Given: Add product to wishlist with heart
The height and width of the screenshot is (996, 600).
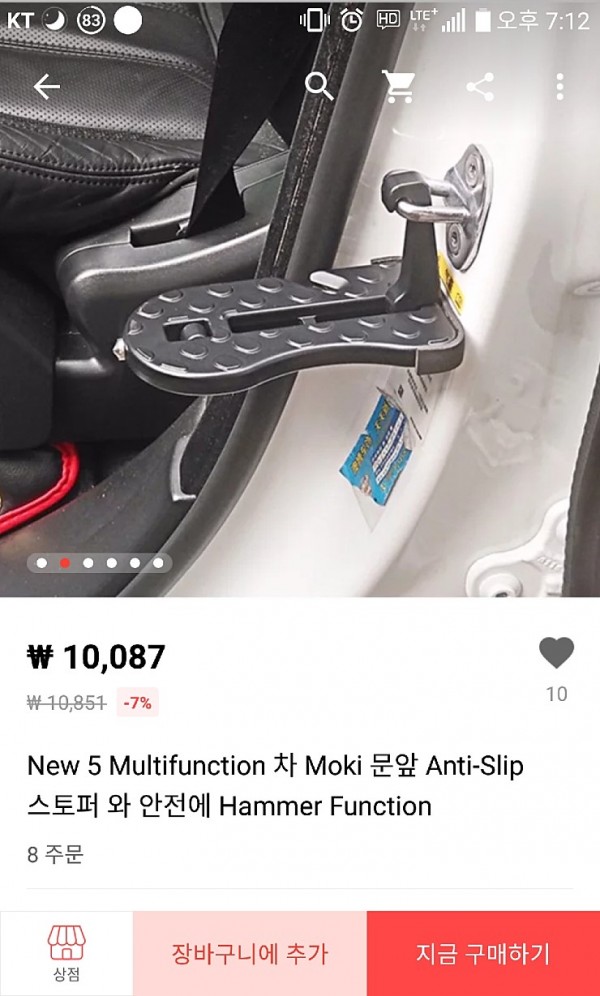Looking at the screenshot, I should (556, 654).
